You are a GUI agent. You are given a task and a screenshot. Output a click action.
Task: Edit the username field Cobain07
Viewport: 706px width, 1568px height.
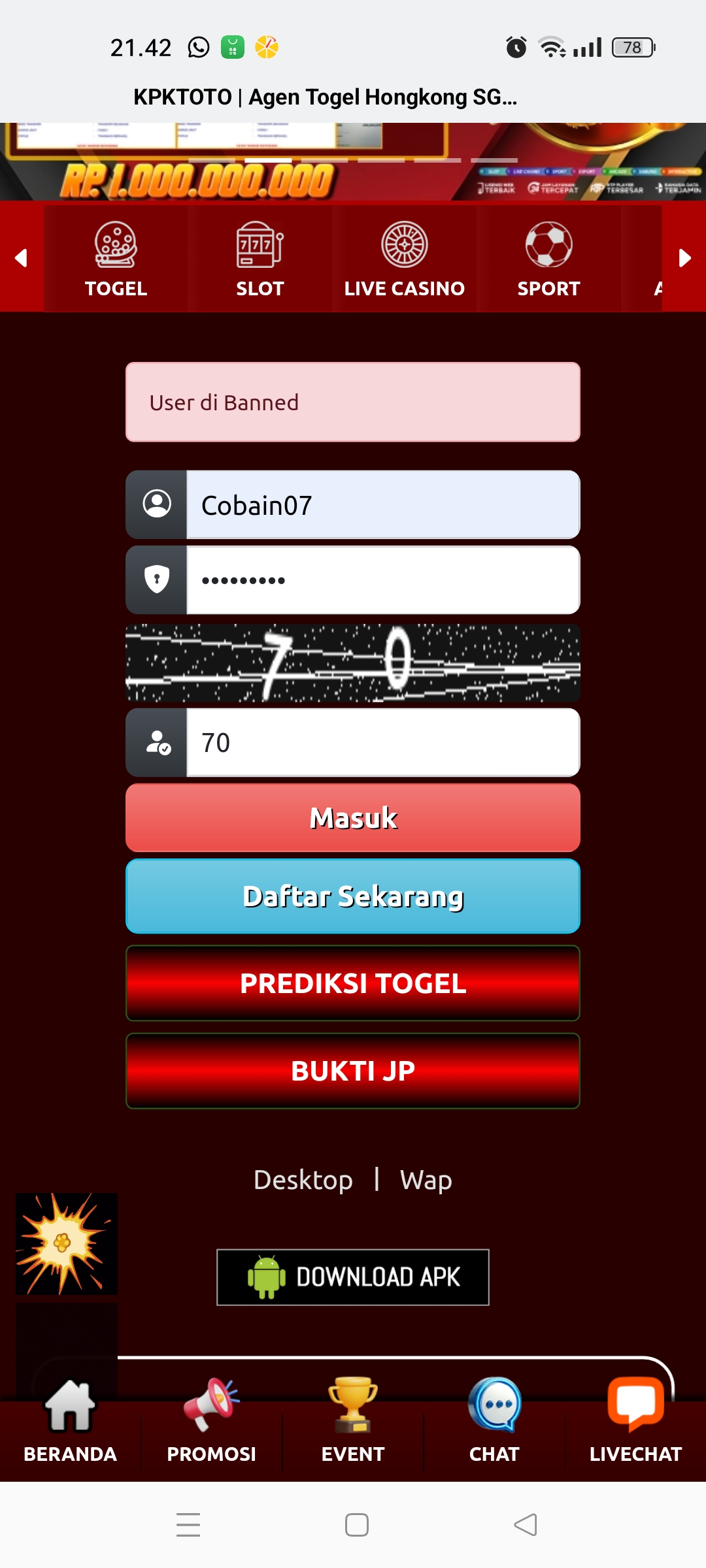click(x=383, y=505)
